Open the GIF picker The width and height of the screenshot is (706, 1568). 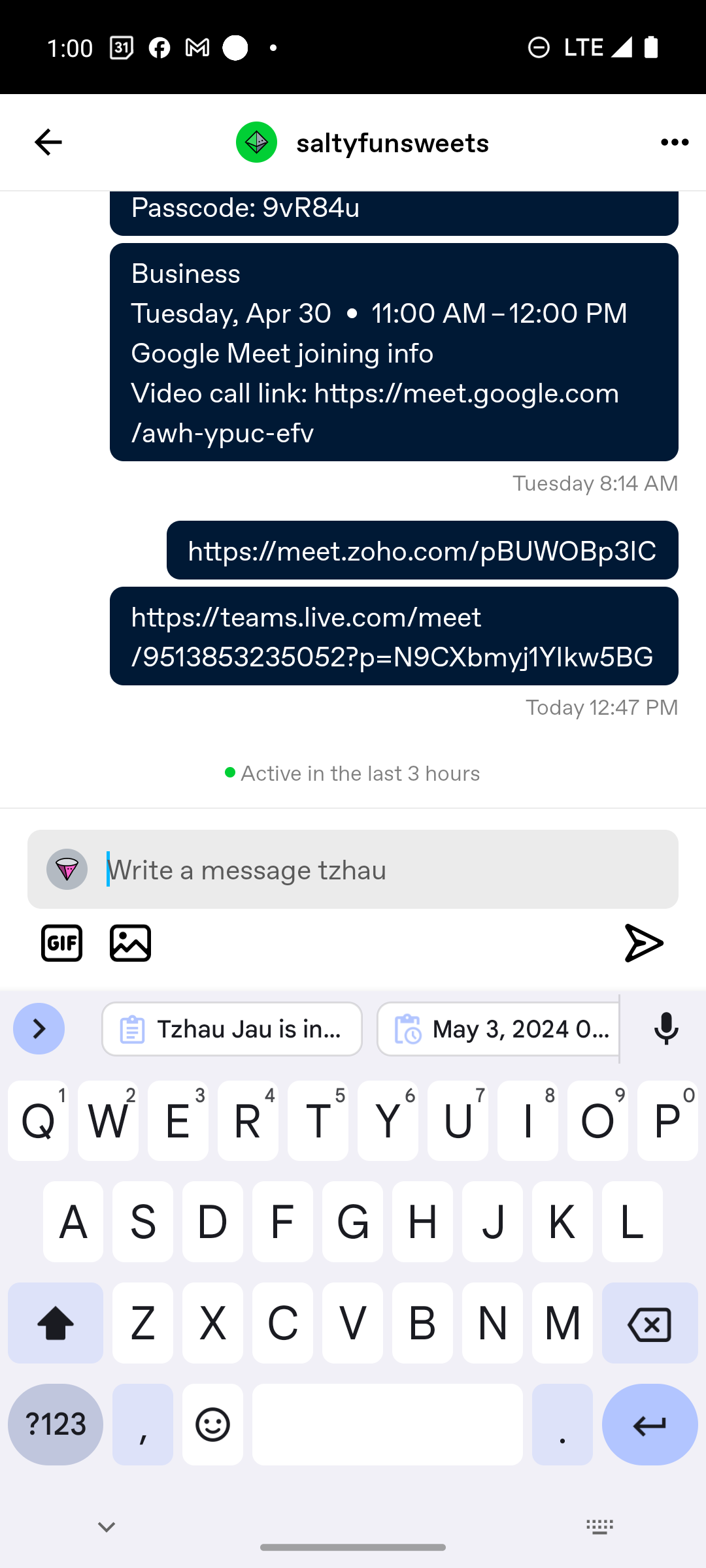(62, 943)
